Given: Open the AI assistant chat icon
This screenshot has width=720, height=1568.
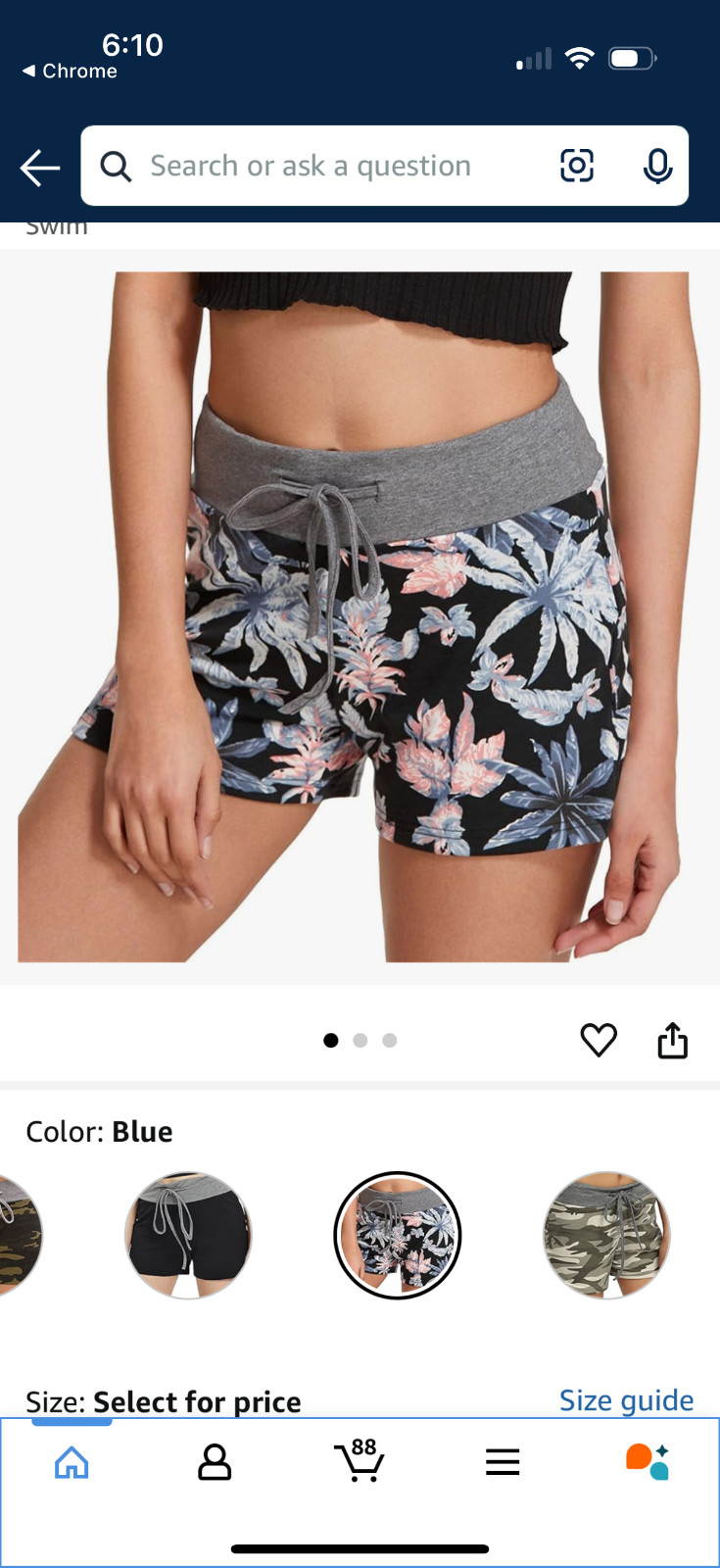Looking at the screenshot, I should (647, 1461).
